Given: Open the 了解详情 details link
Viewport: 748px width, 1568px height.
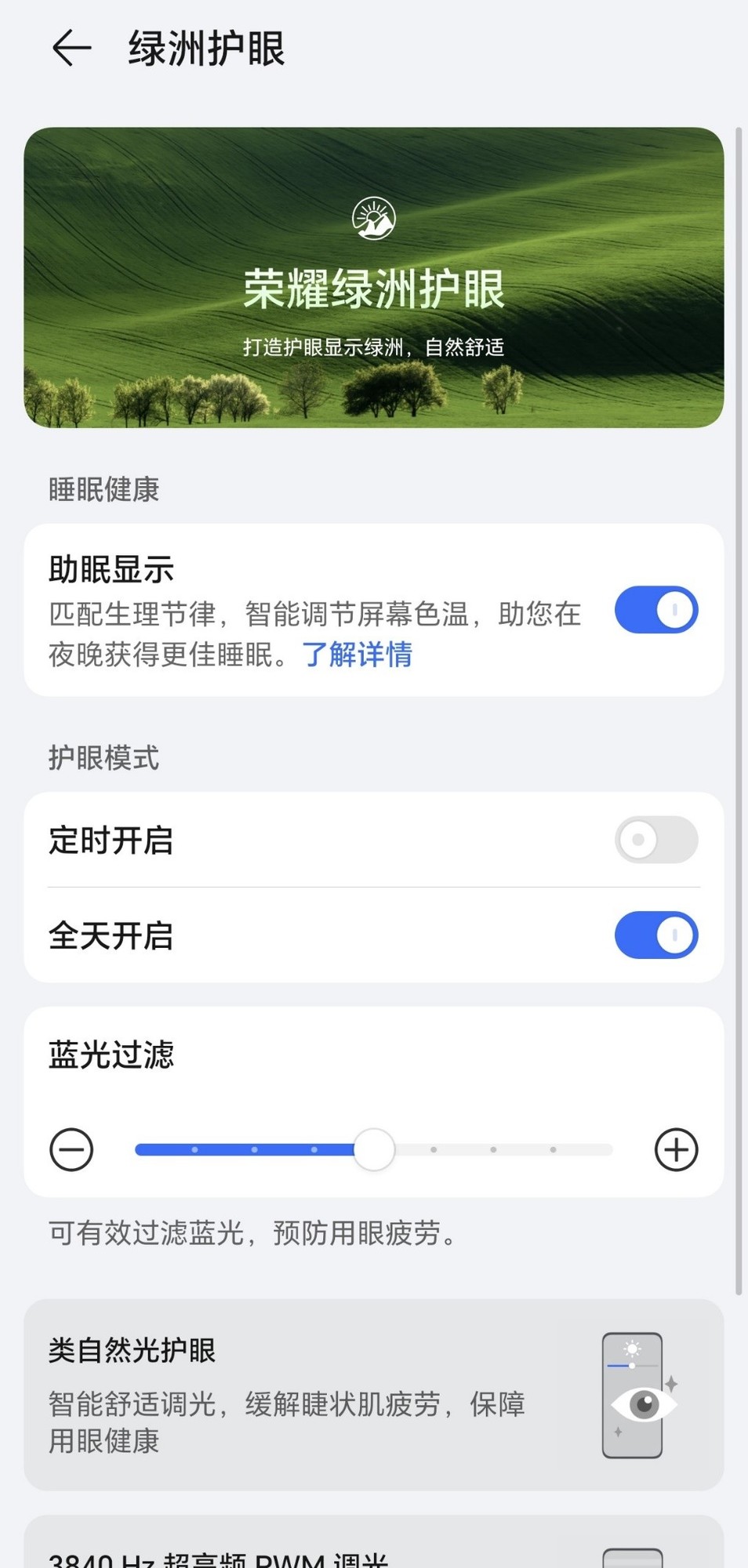Looking at the screenshot, I should (359, 655).
